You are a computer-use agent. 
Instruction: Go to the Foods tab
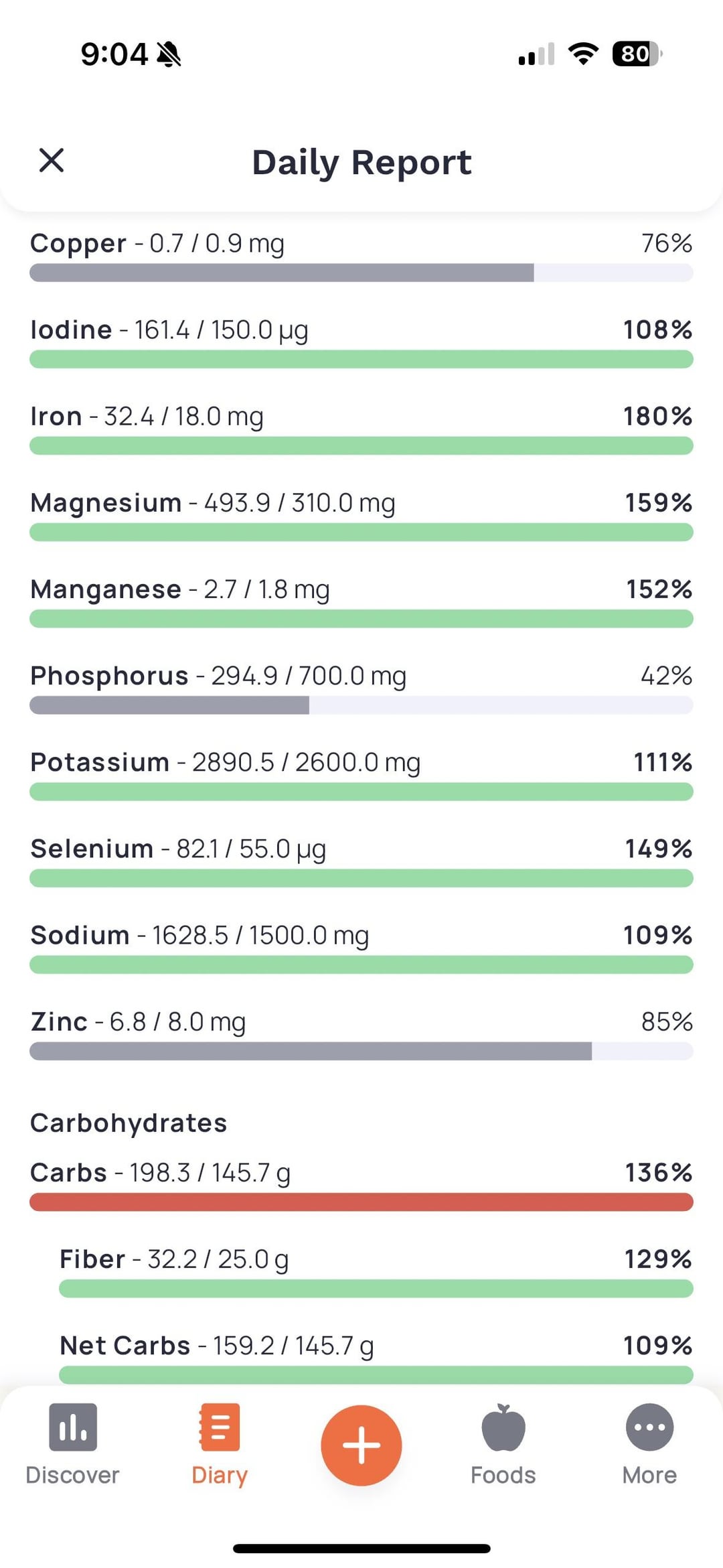pyautogui.click(x=503, y=1443)
